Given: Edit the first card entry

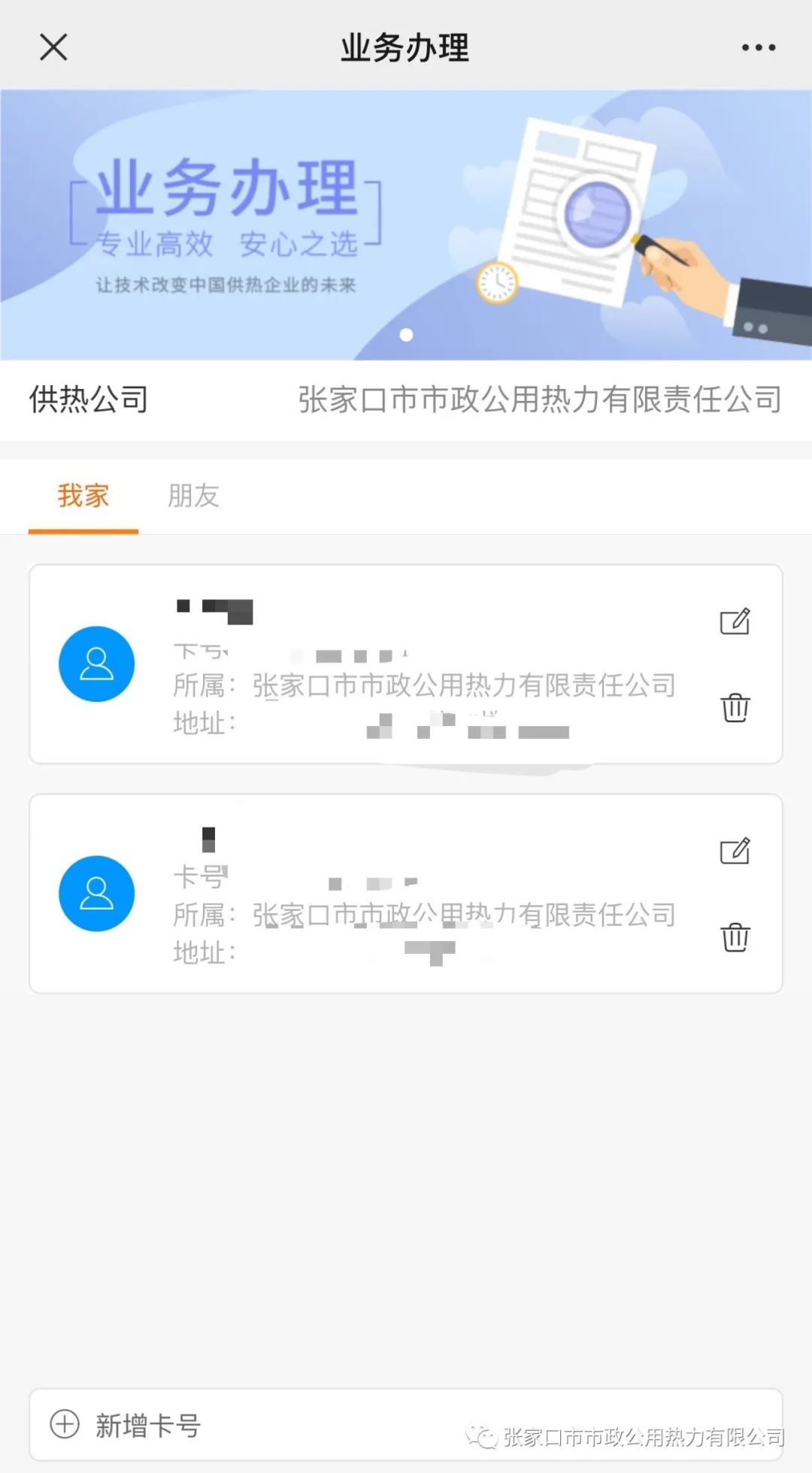Looking at the screenshot, I should click(735, 621).
